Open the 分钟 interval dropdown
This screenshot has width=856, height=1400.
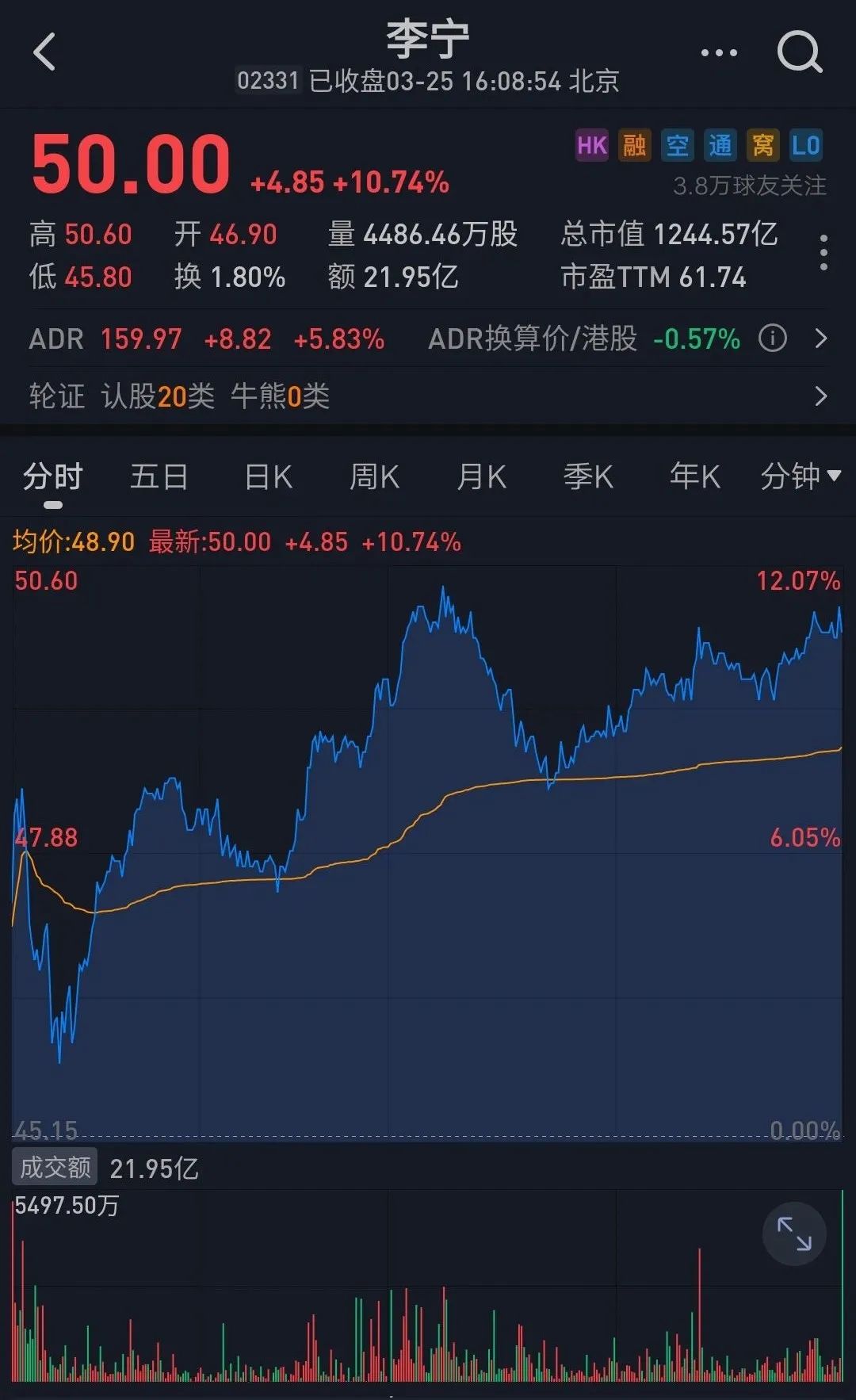tap(800, 477)
